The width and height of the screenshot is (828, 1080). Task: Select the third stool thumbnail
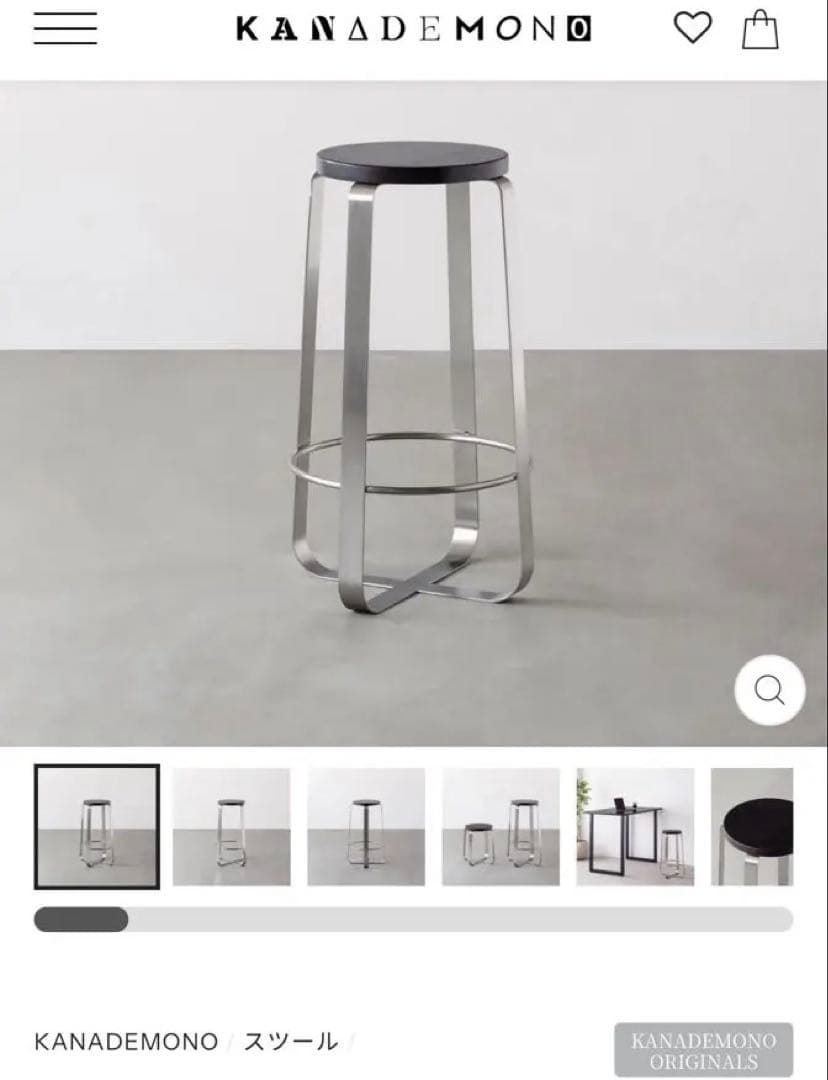pyautogui.click(x=366, y=826)
